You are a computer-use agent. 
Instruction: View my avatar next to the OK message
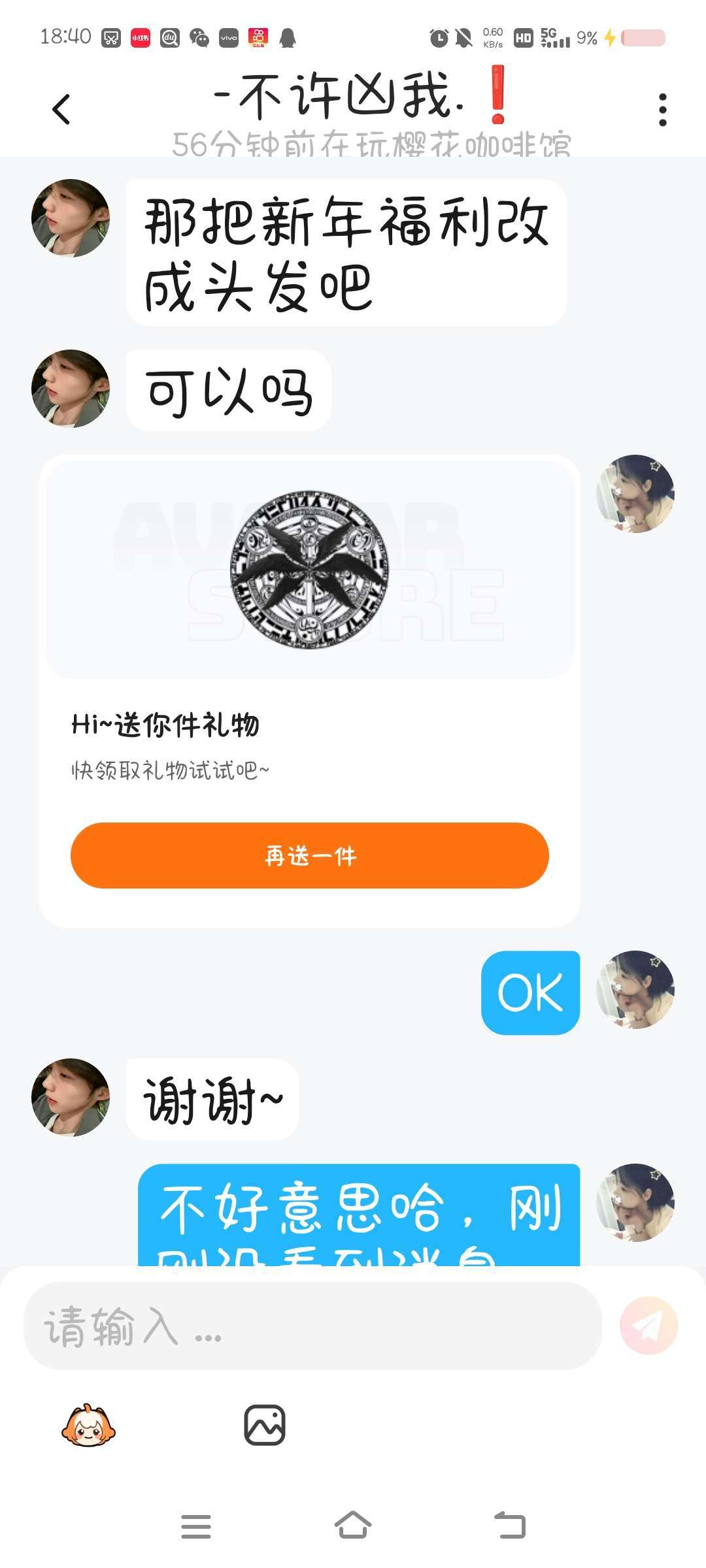(x=635, y=990)
